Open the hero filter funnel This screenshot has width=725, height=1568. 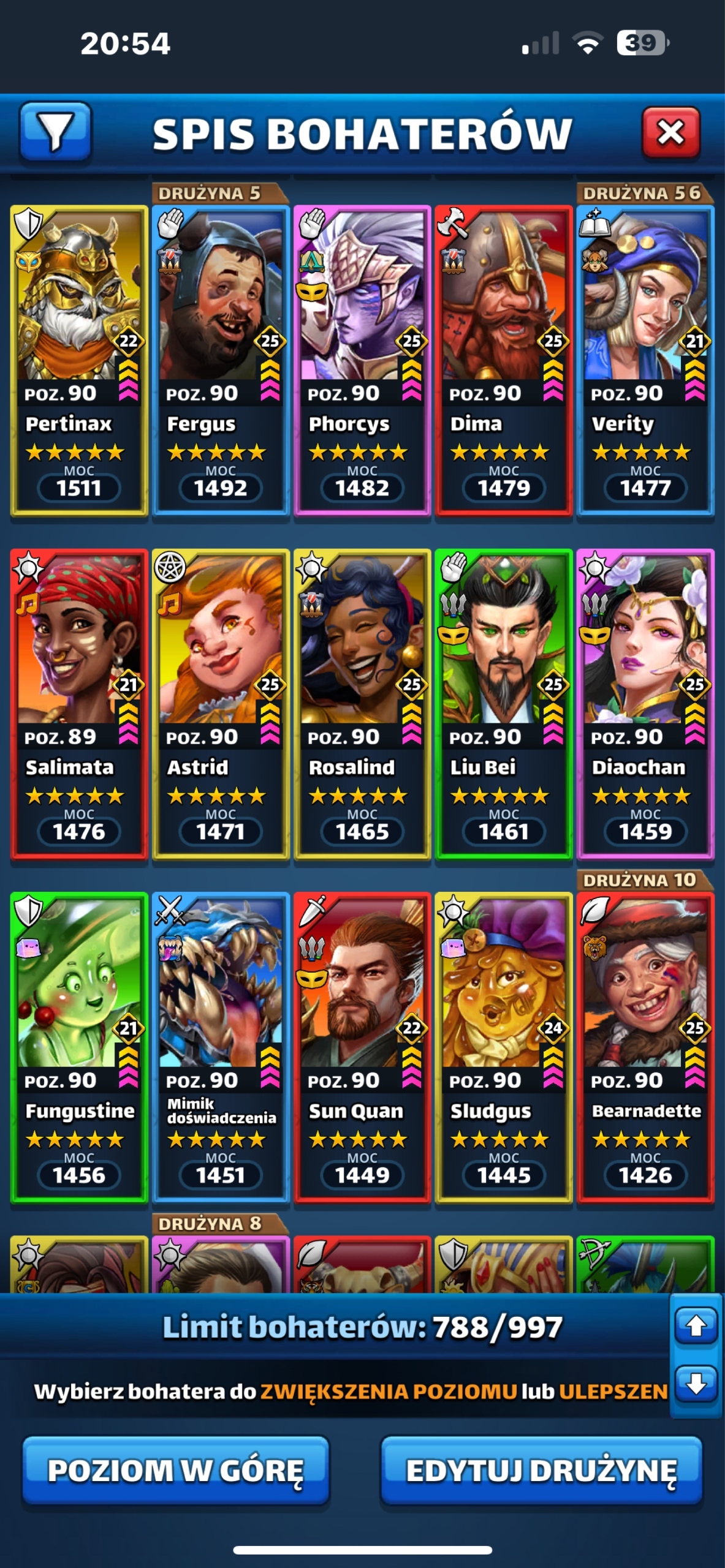point(55,132)
